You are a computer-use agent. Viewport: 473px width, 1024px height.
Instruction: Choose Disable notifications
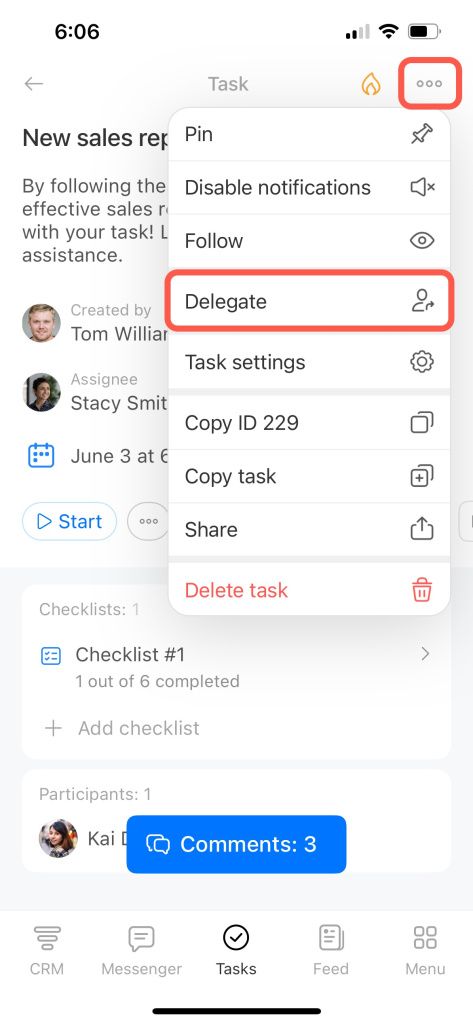click(309, 187)
